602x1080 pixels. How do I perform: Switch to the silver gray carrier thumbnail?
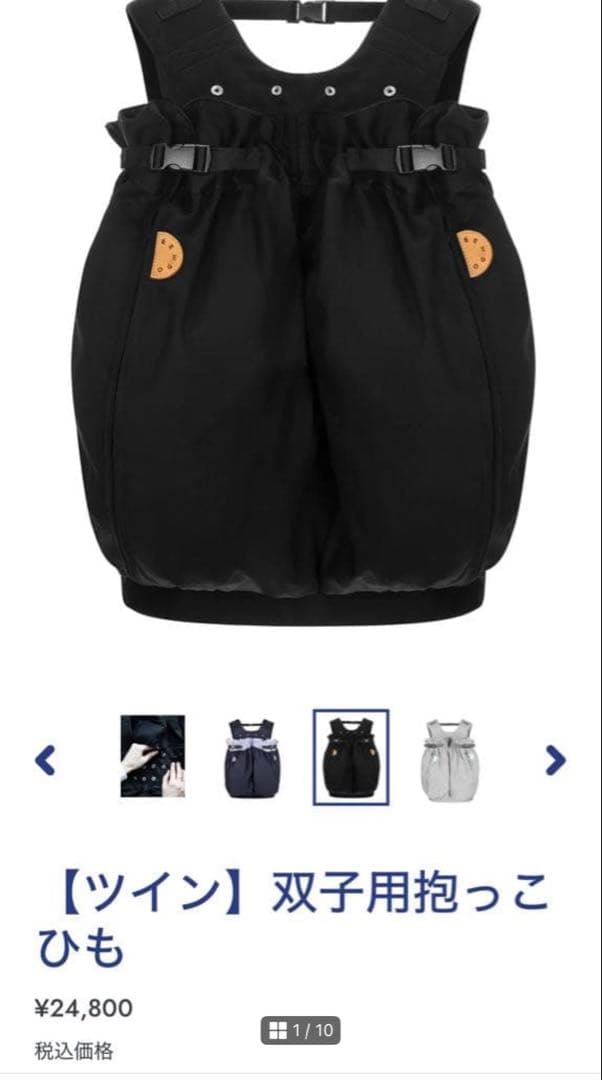pyautogui.click(x=447, y=758)
